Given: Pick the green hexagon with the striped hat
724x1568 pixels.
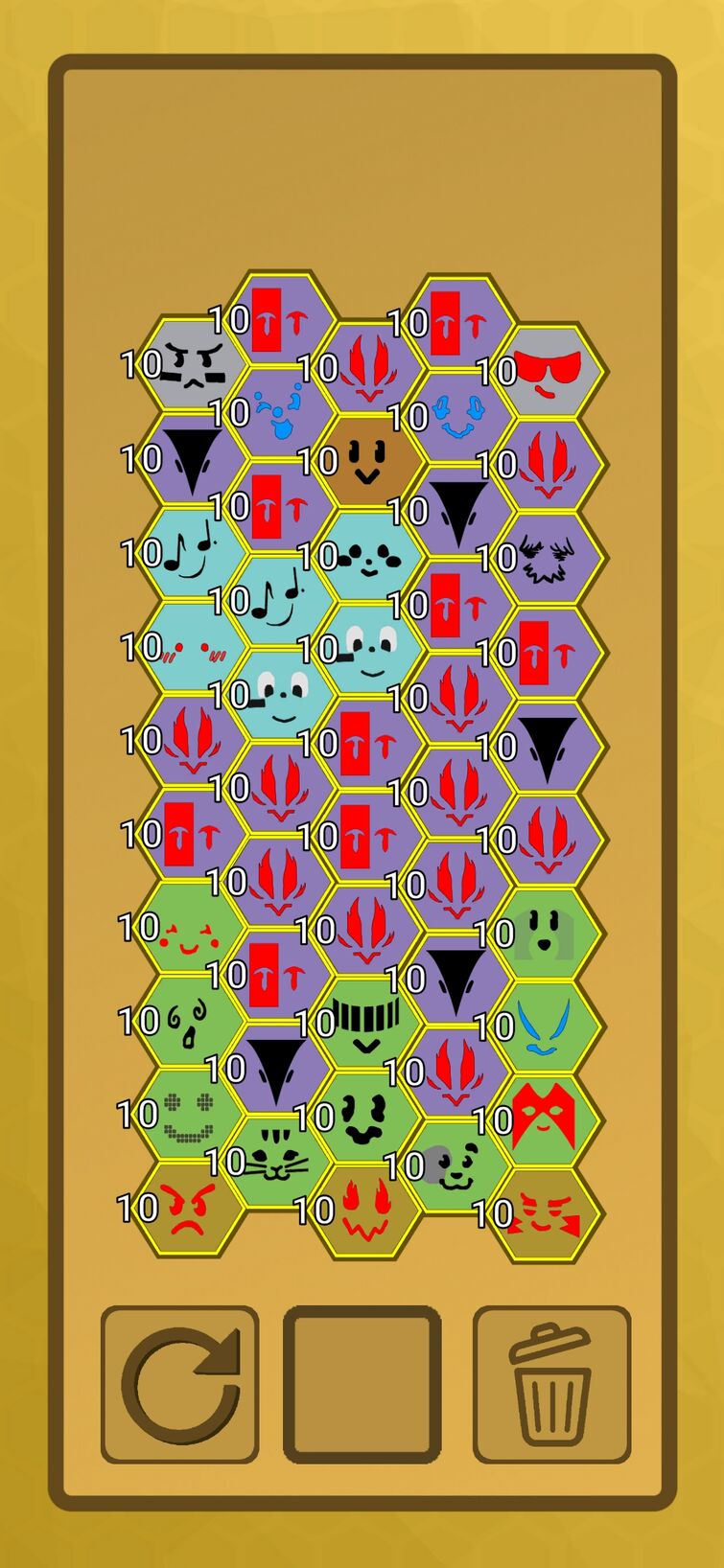Looking at the screenshot, I should point(366,1024).
